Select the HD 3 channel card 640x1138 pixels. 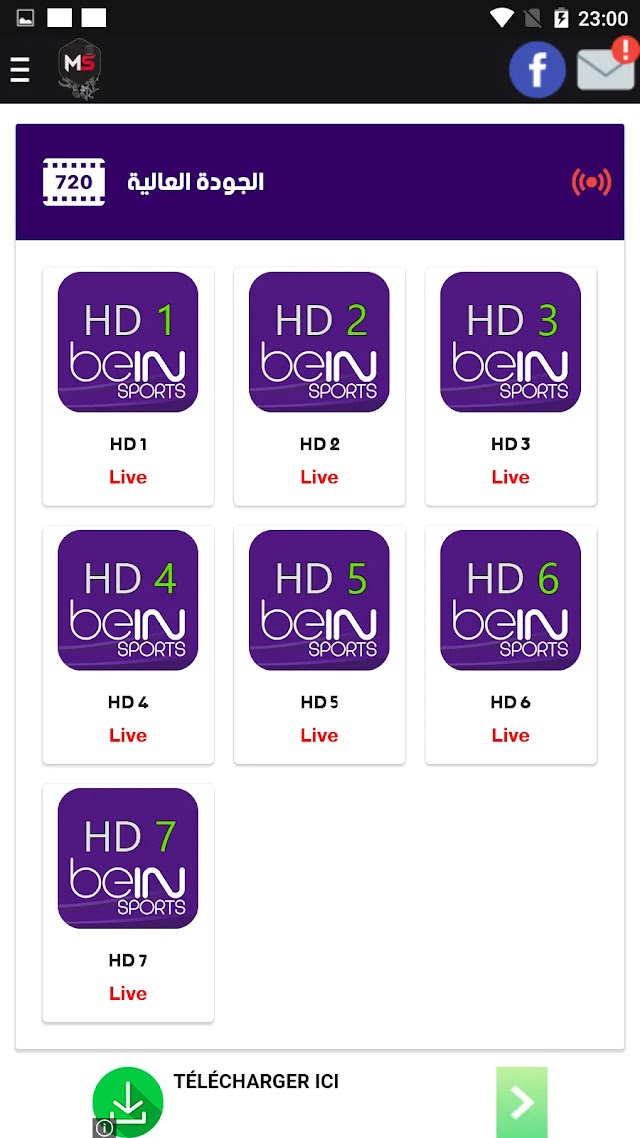(x=511, y=386)
